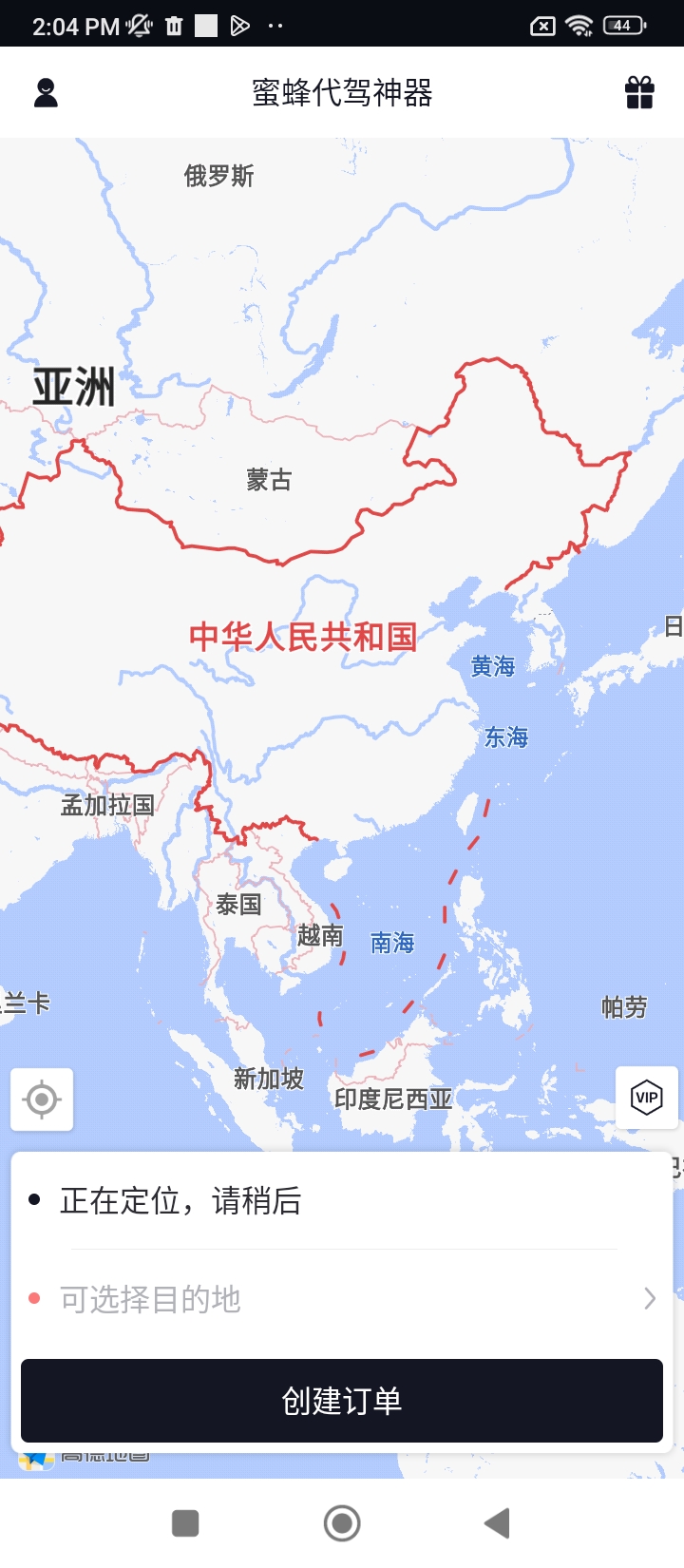Go back using system back arrow
Viewport: 684px width, 1568px height.
pos(497,1523)
